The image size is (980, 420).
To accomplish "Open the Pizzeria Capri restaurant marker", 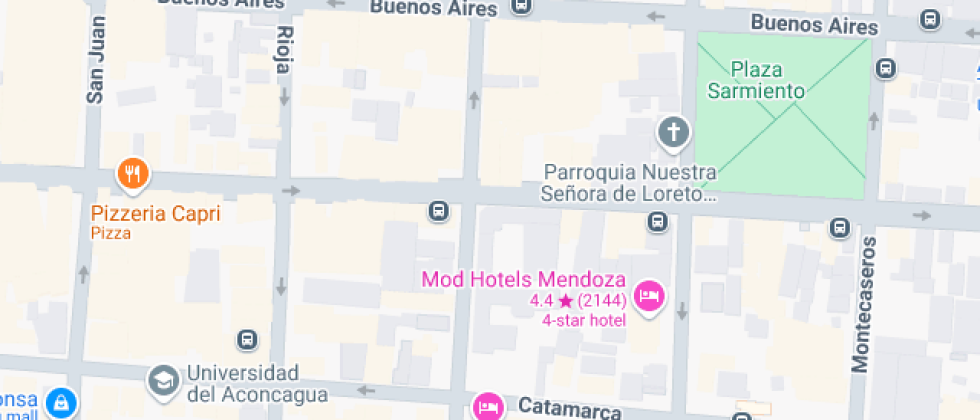I will [x=133, y=176].
